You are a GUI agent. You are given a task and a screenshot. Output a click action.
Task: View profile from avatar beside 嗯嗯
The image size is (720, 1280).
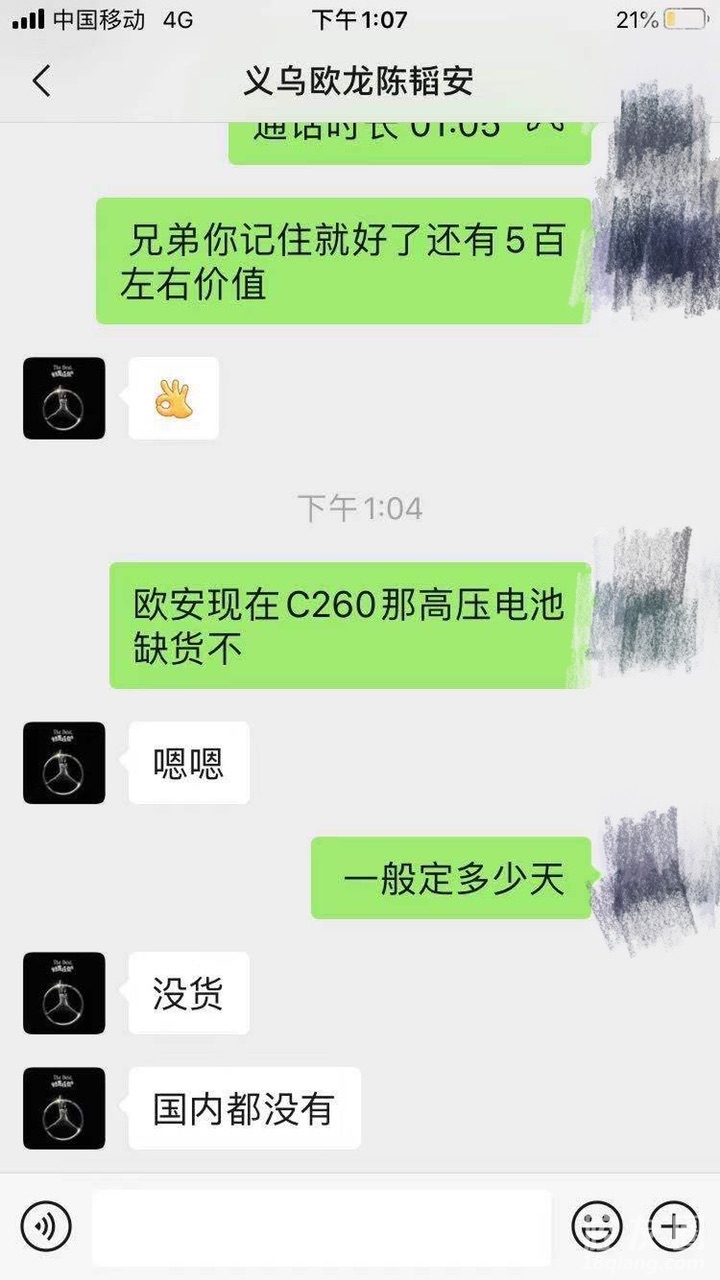click(64, 763)
